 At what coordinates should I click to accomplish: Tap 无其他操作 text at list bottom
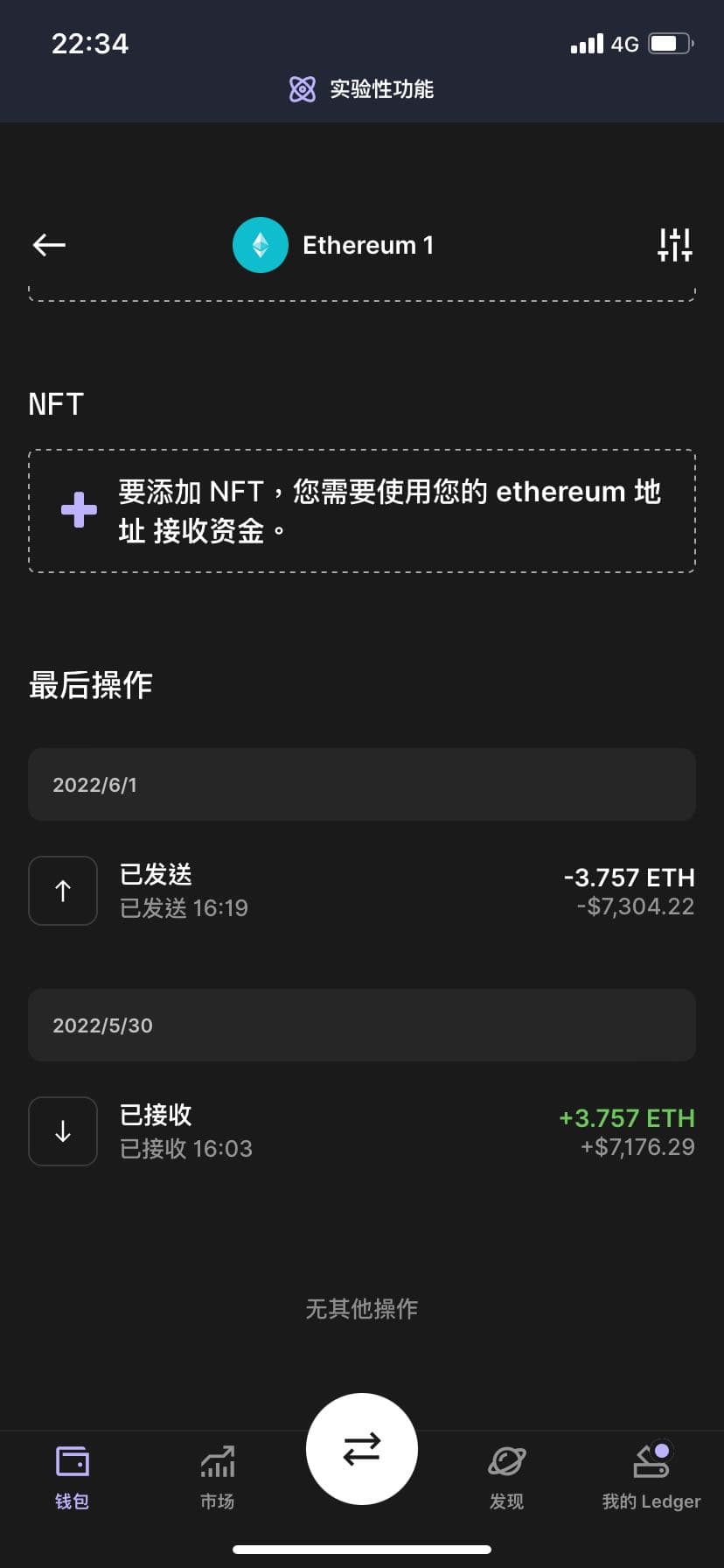[x=361, y=1308]
